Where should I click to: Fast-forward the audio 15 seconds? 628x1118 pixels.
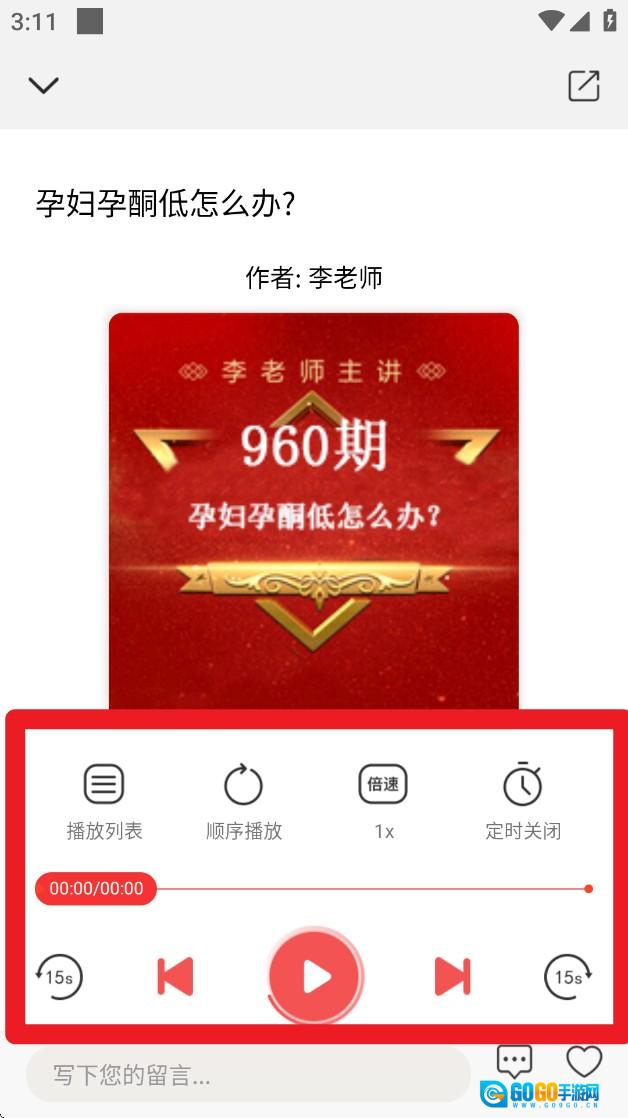pos(568,977)
